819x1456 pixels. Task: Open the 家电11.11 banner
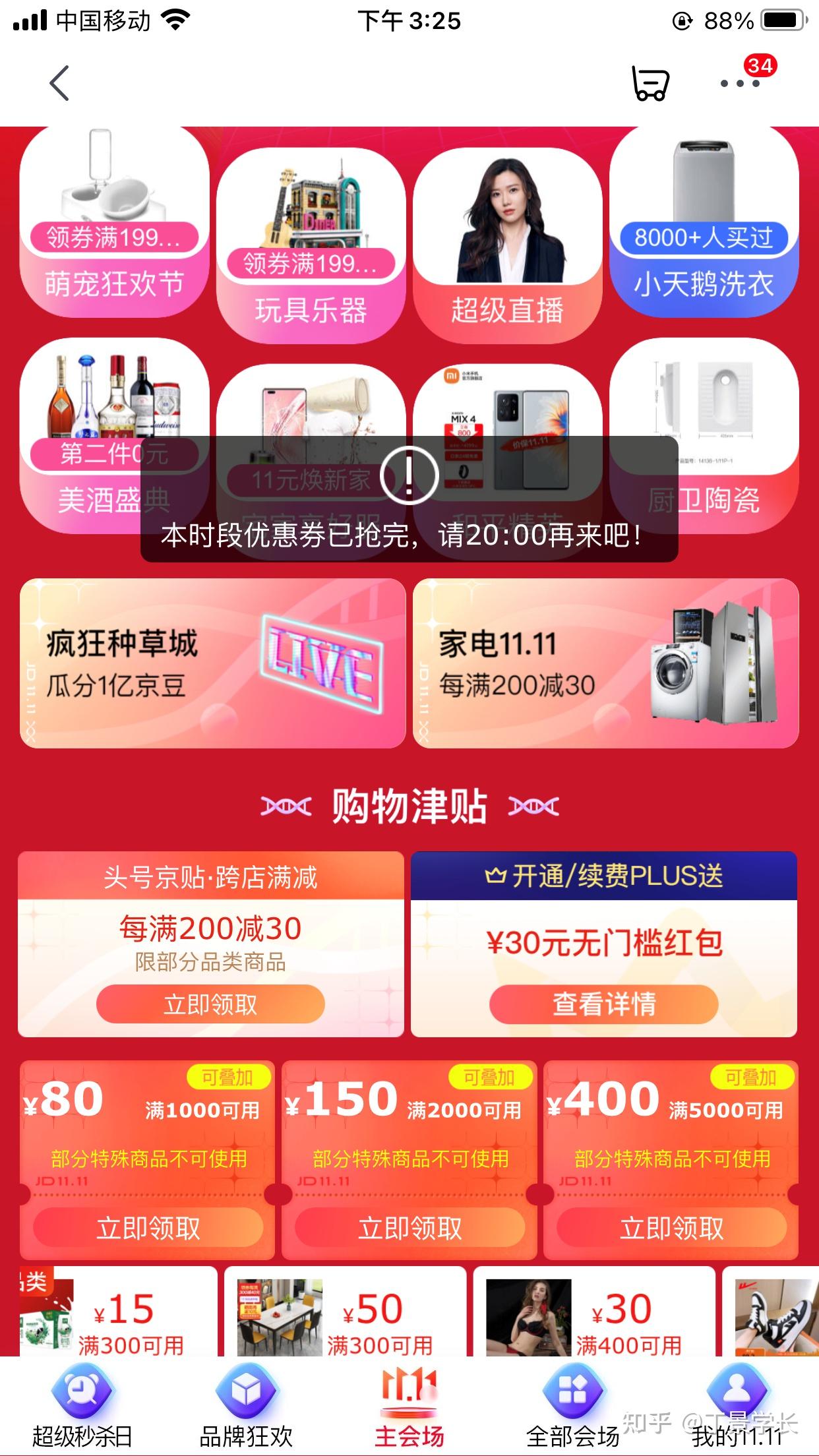click(605, 663)
